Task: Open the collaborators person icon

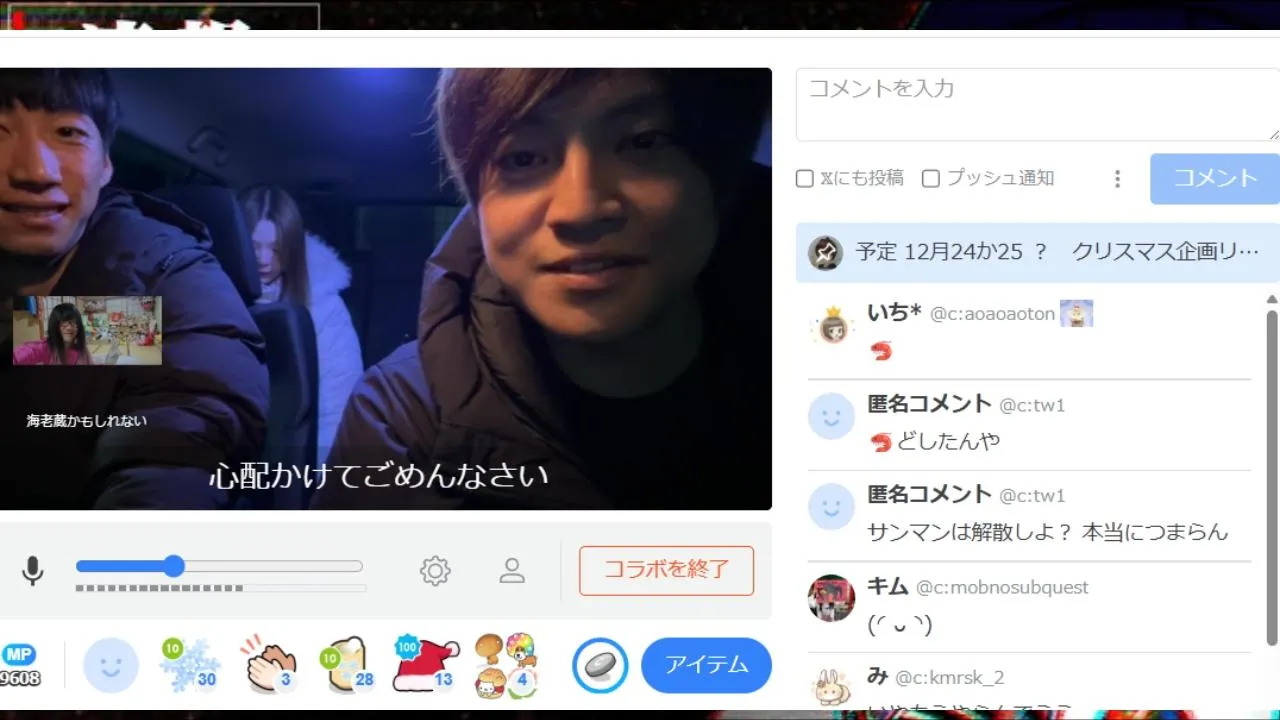Action: 512,571
